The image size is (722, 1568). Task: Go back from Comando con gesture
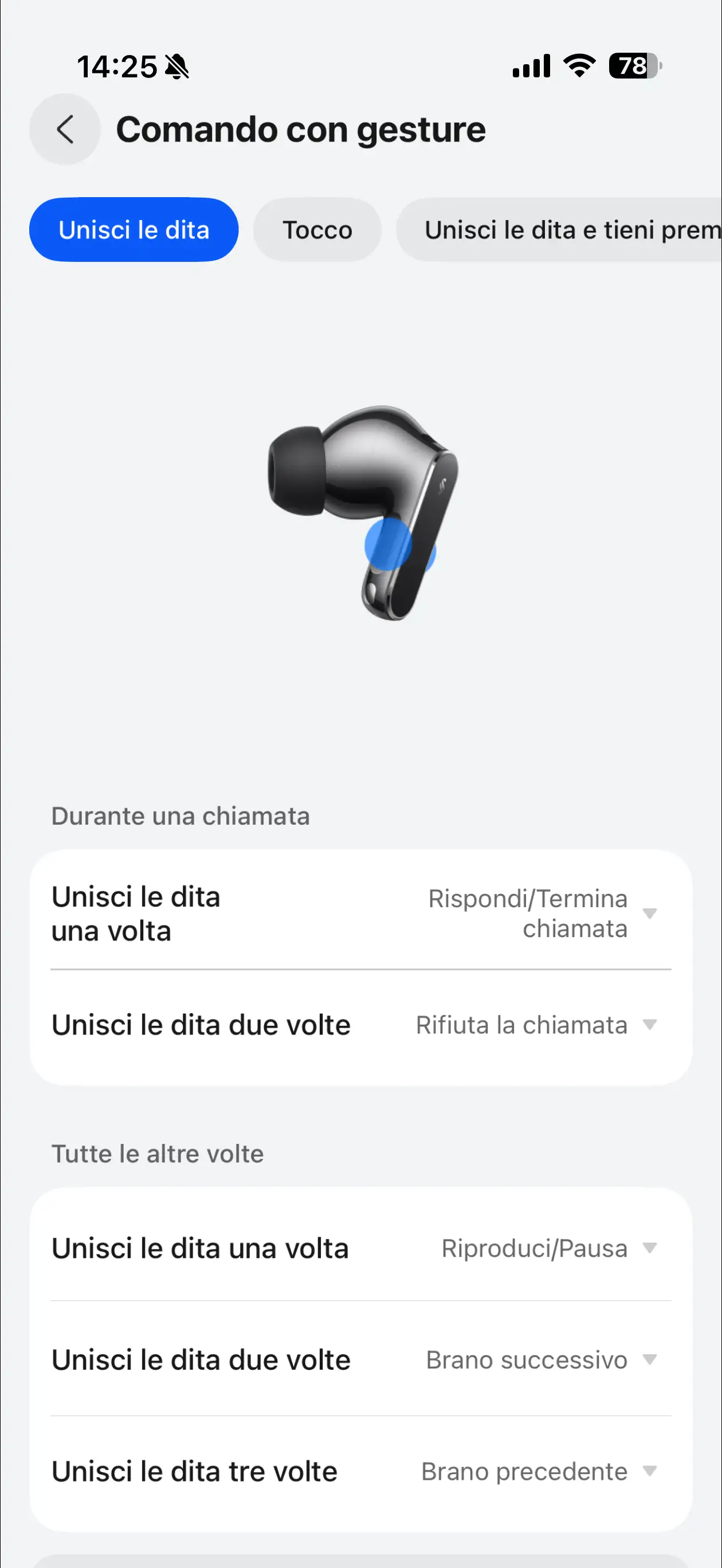(x=65, y=129)
